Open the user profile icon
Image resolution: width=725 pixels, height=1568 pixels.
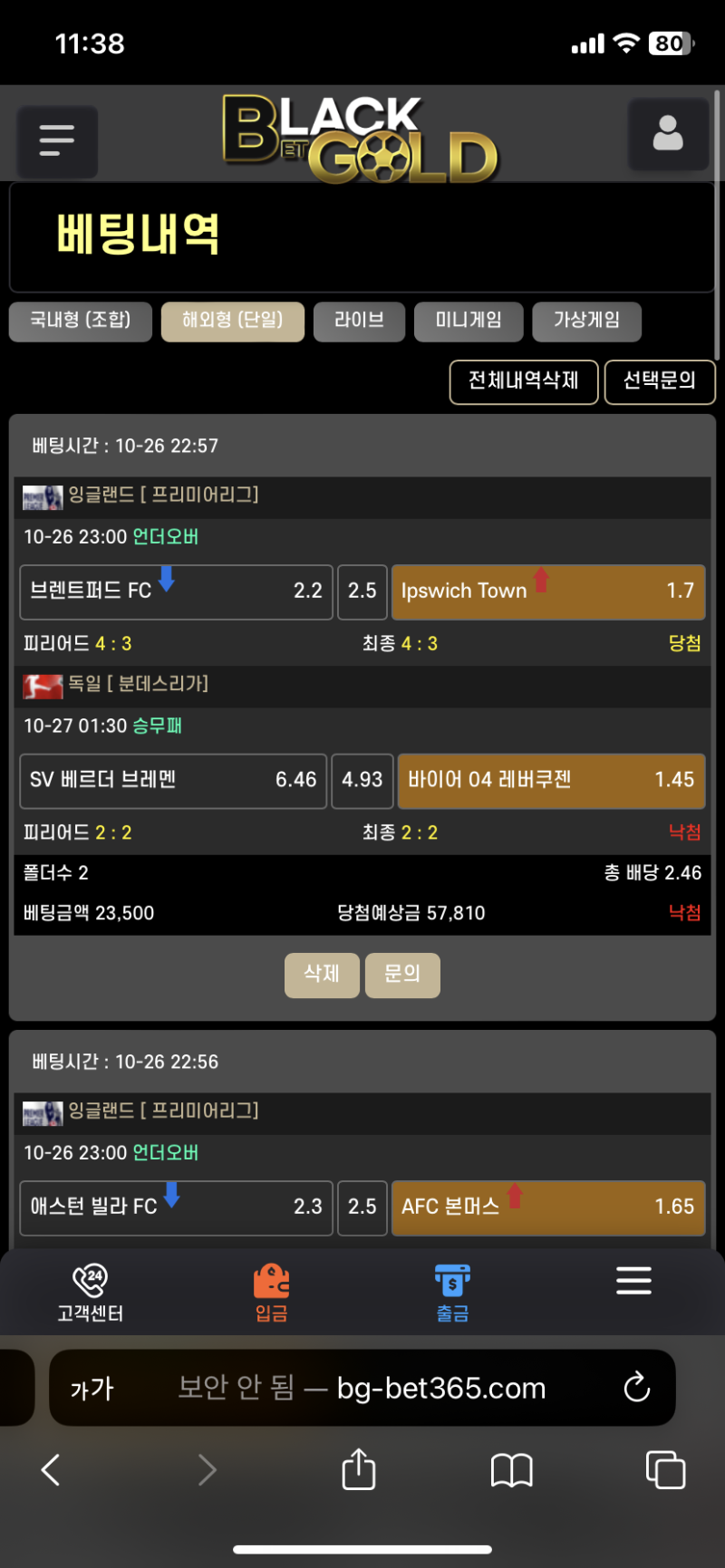(668, 134)
